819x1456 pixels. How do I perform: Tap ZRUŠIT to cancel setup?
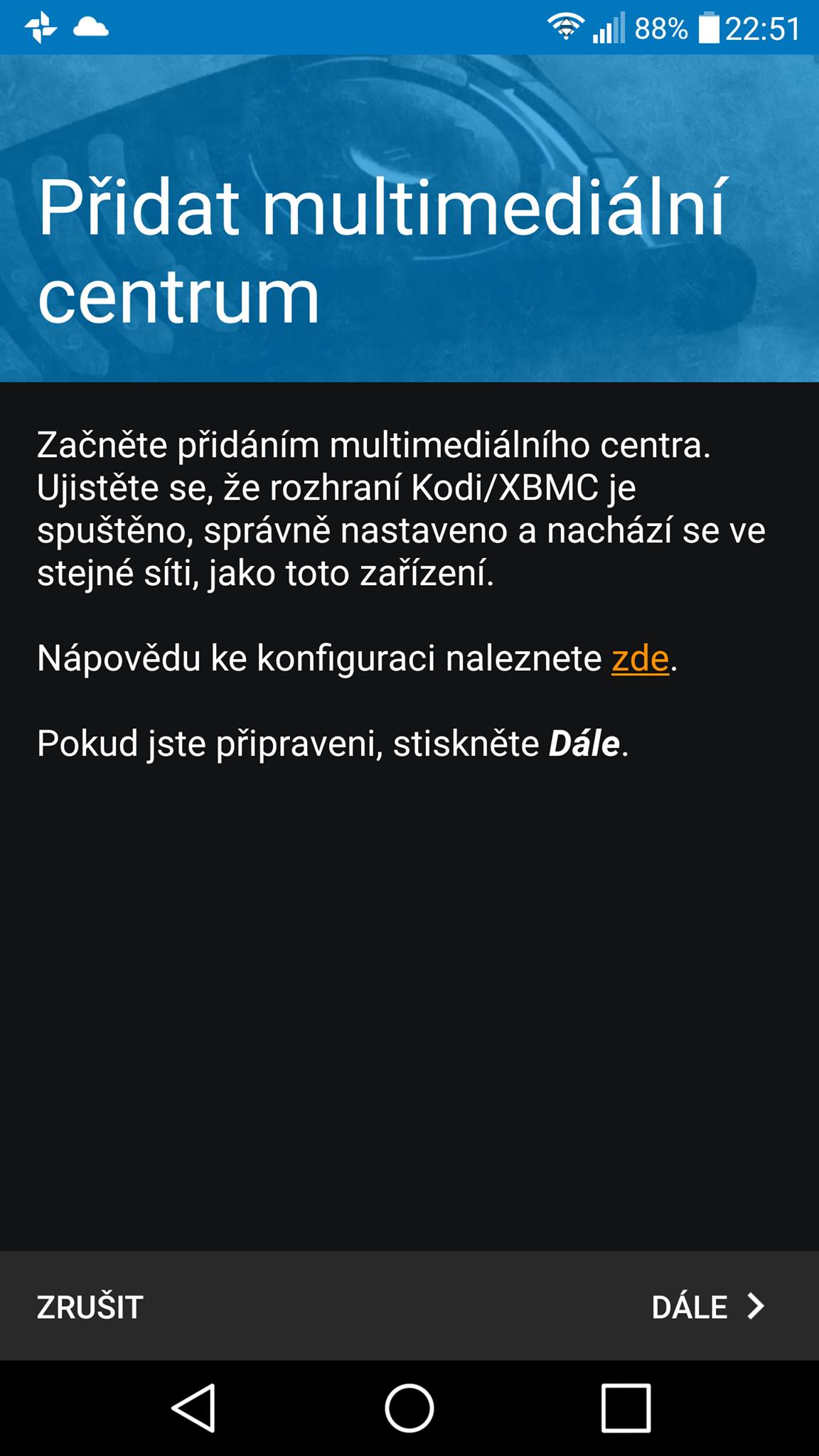pos(90,1307)
